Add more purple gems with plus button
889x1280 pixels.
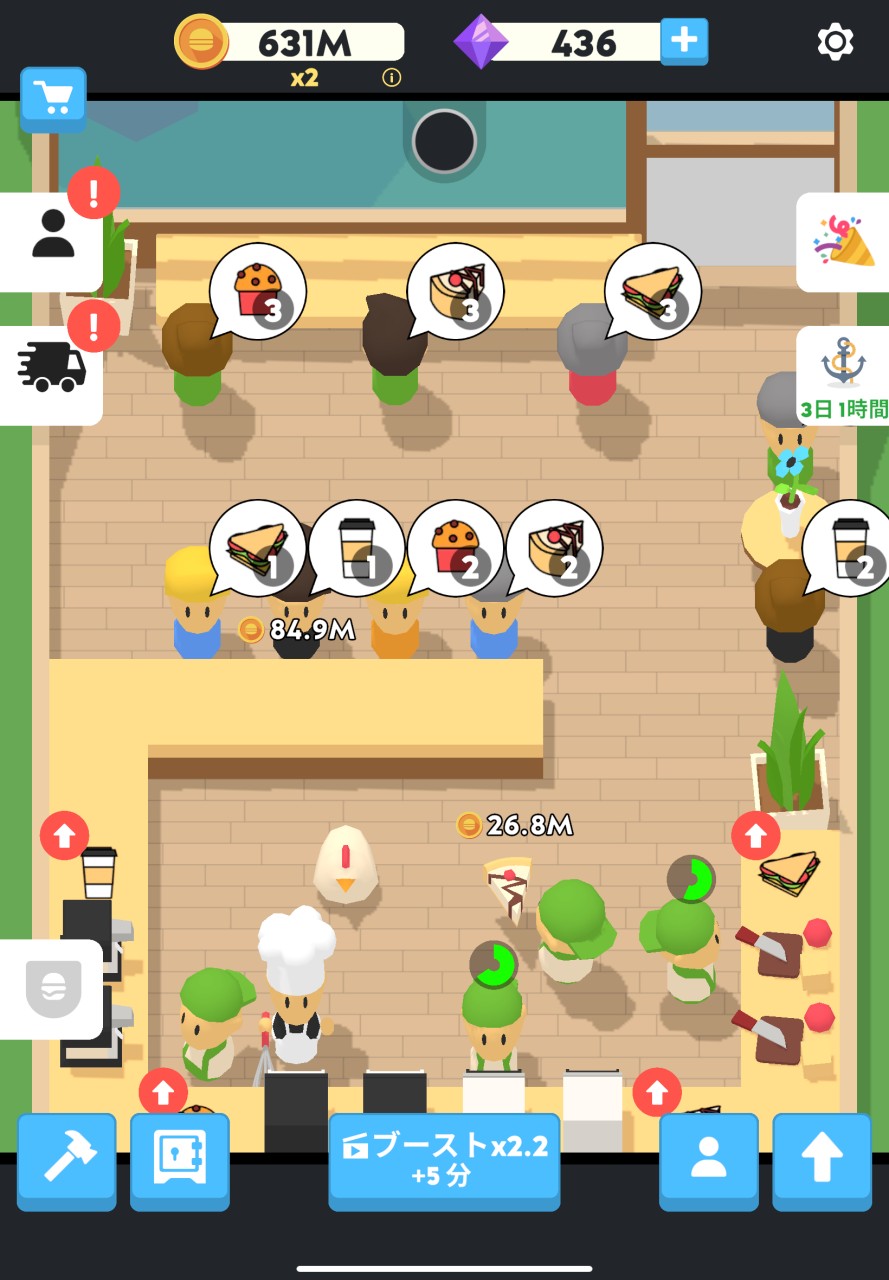(684, 42)
